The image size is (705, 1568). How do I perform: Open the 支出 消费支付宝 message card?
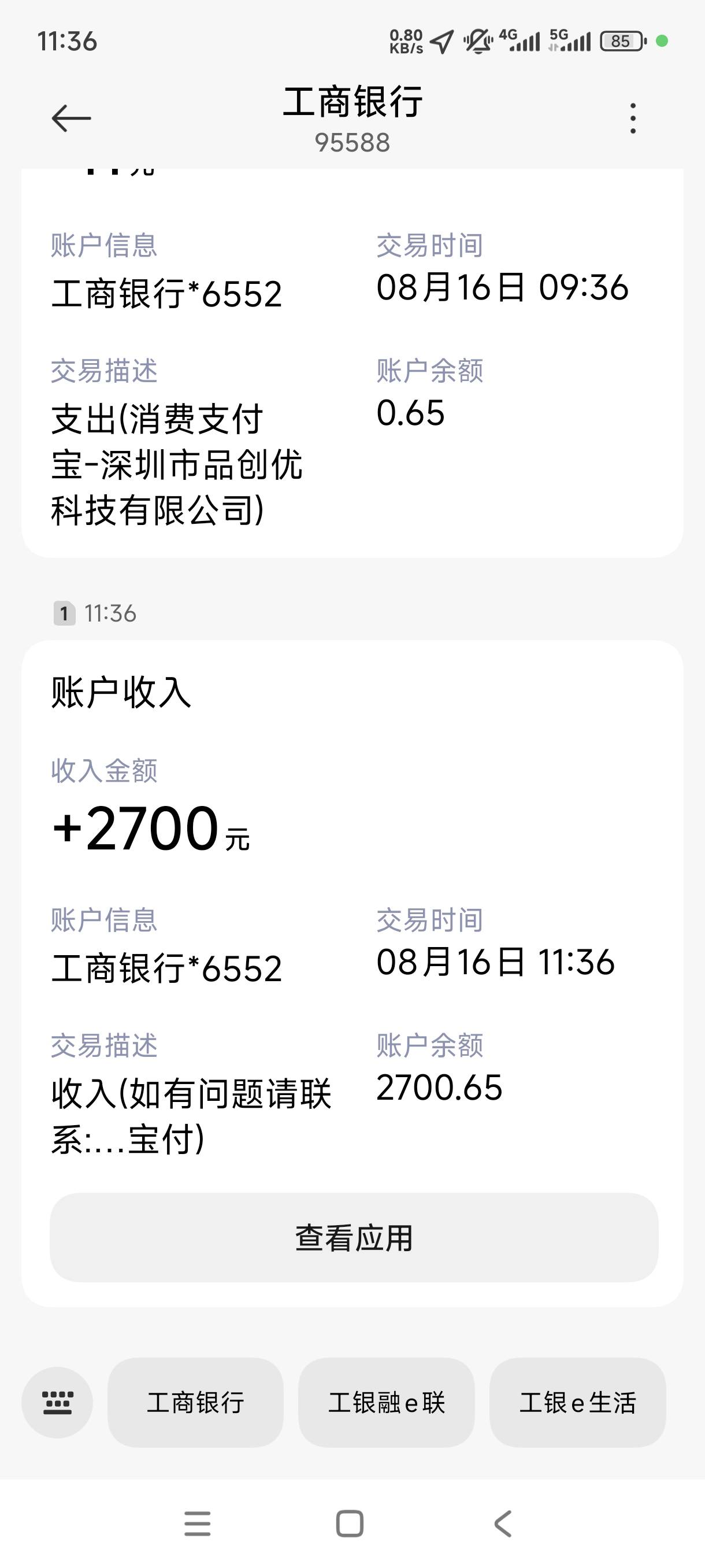click(x=352, y=363)
